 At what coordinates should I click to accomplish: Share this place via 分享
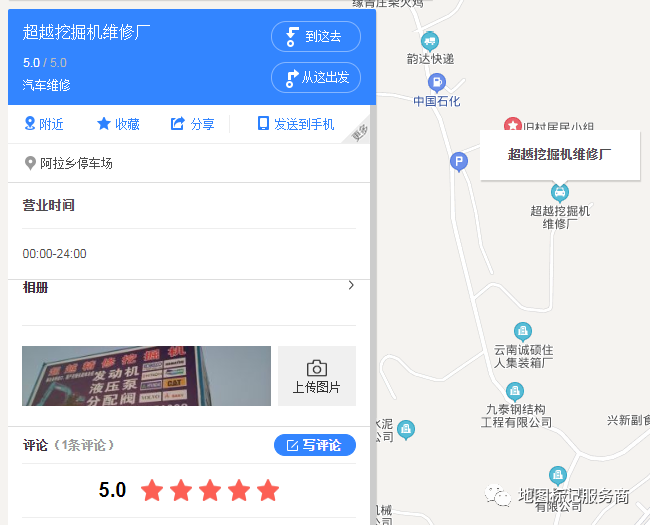(x=193, y=124)
